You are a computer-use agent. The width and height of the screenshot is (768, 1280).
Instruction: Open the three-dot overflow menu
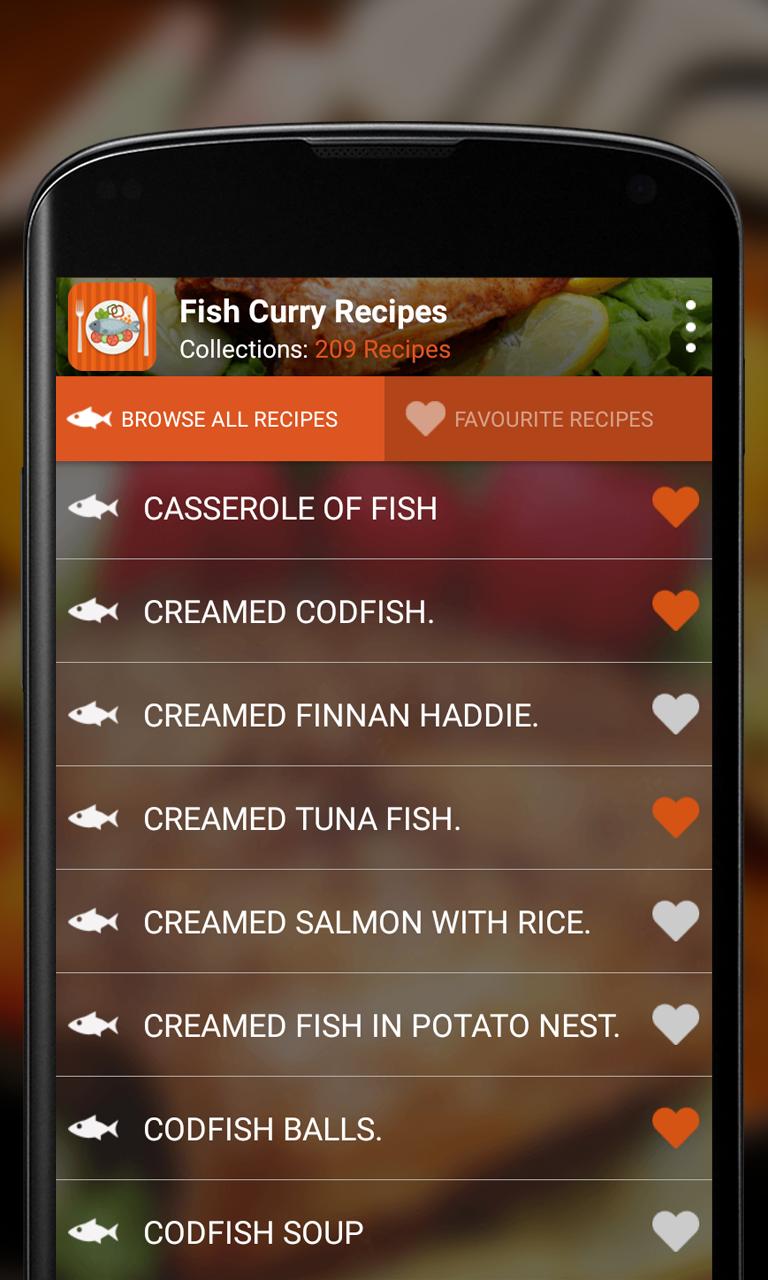pyautogui.click(x=690, y=326)
